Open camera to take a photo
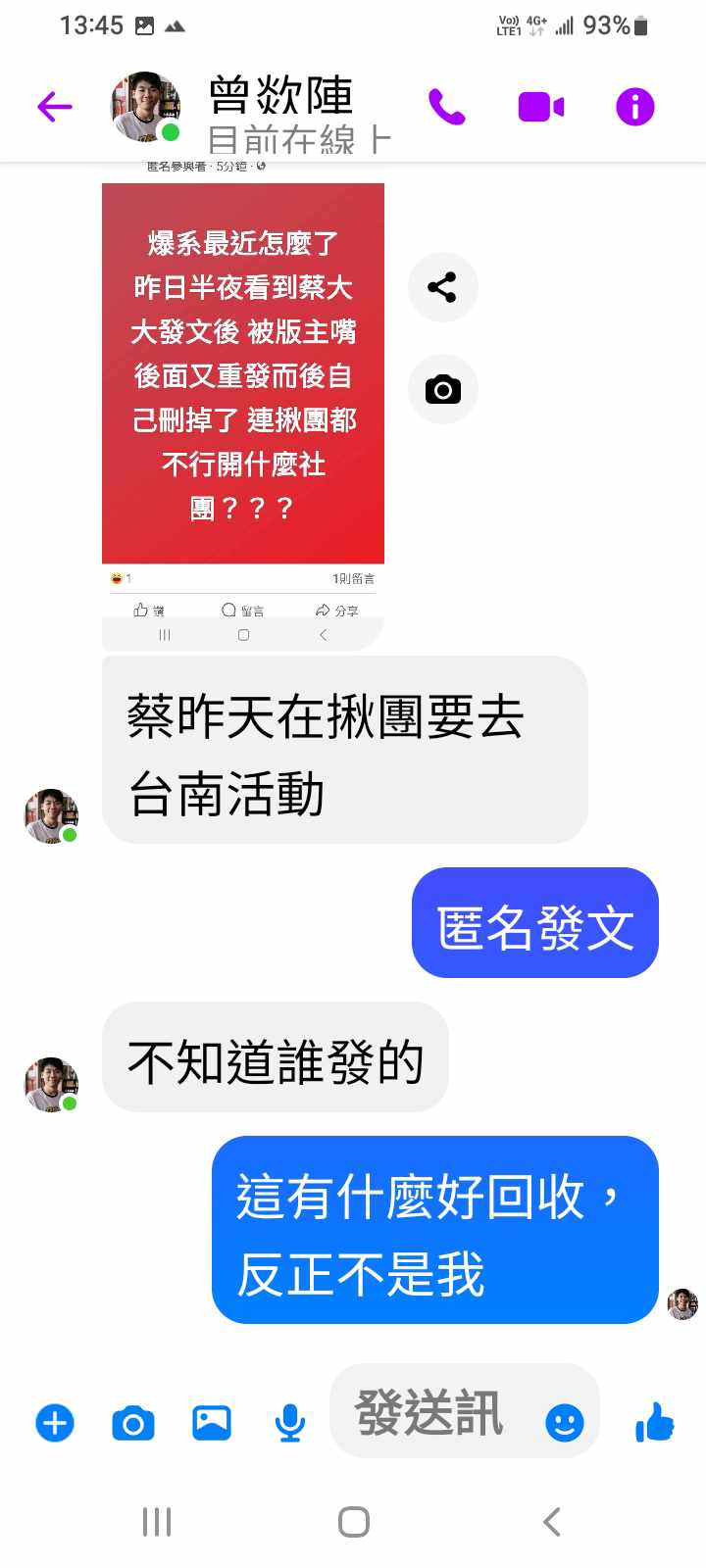 133,1422
